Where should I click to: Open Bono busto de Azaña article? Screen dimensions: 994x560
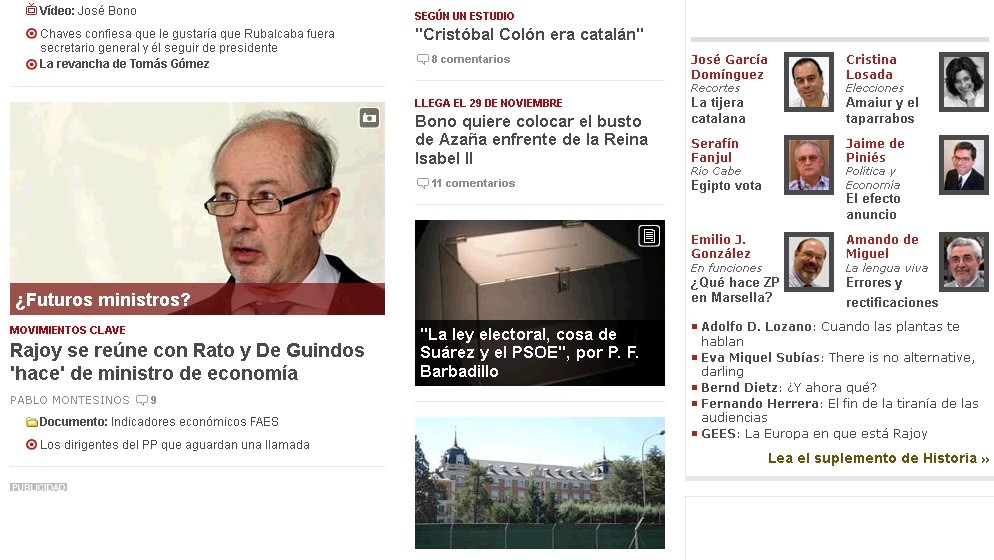click(531, 139)
